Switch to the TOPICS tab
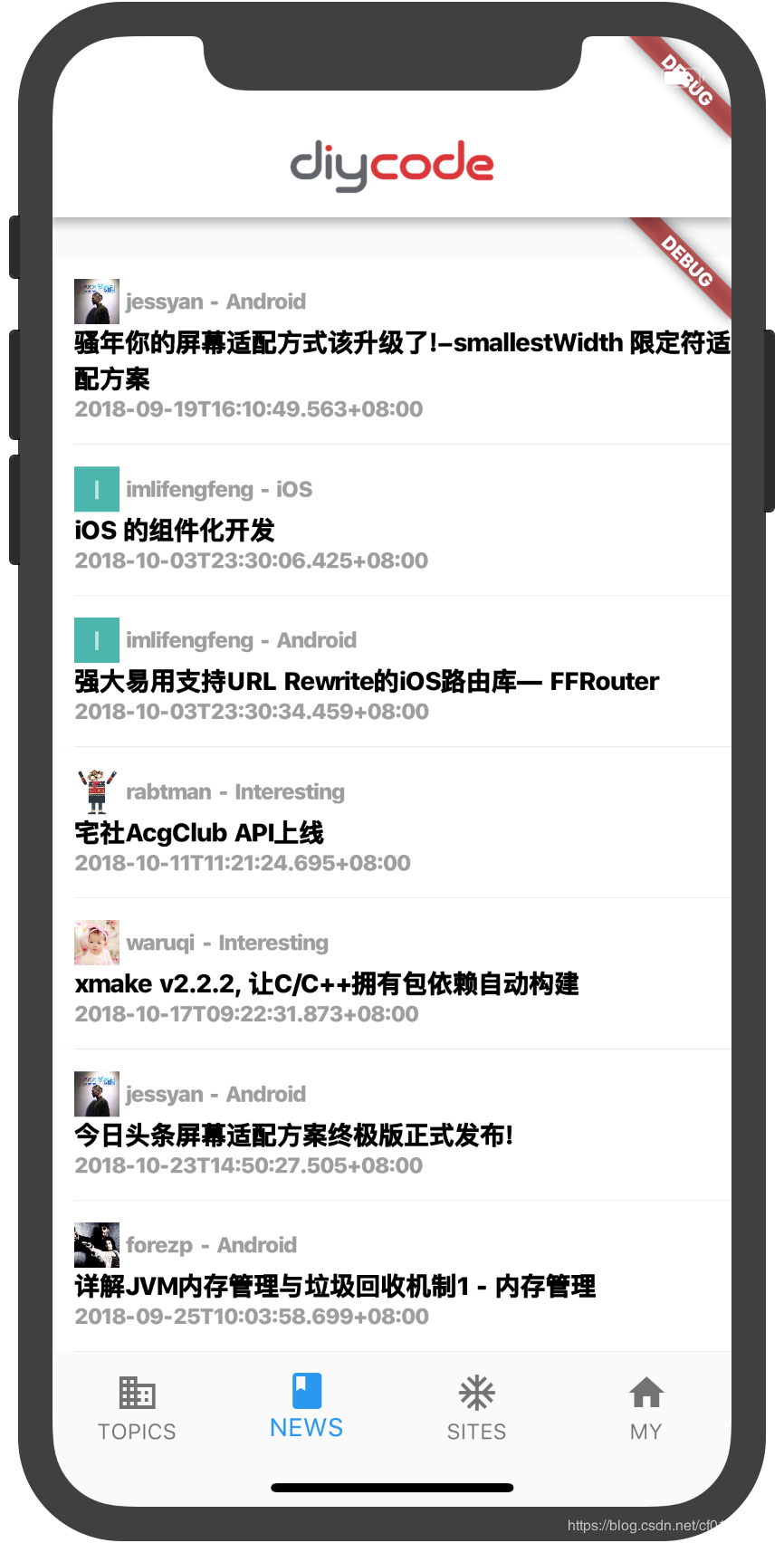784x1543 pixels. (x=137, y=1409)
